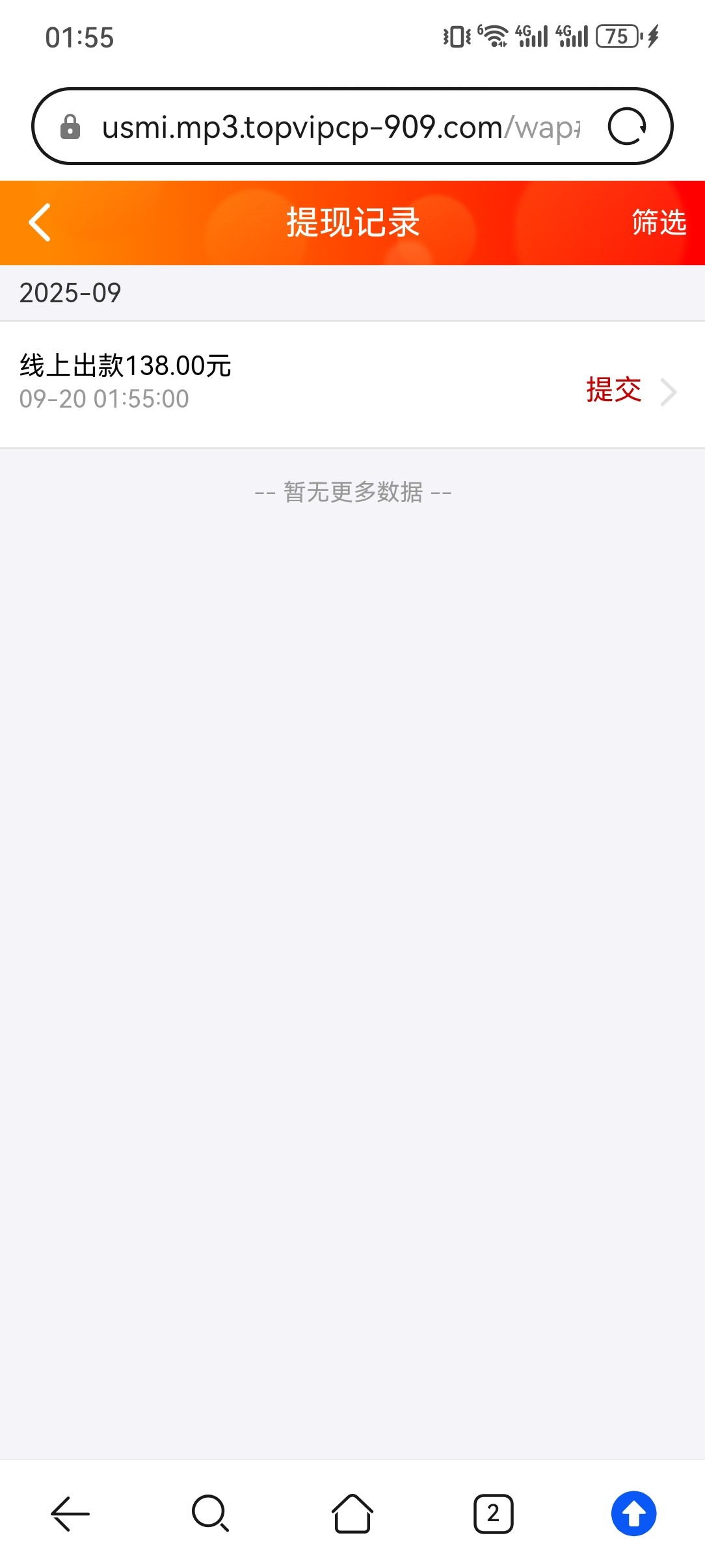Screen dimensions: 705x1568
Task: Open the 筛选 filter option
Action: 658,222
